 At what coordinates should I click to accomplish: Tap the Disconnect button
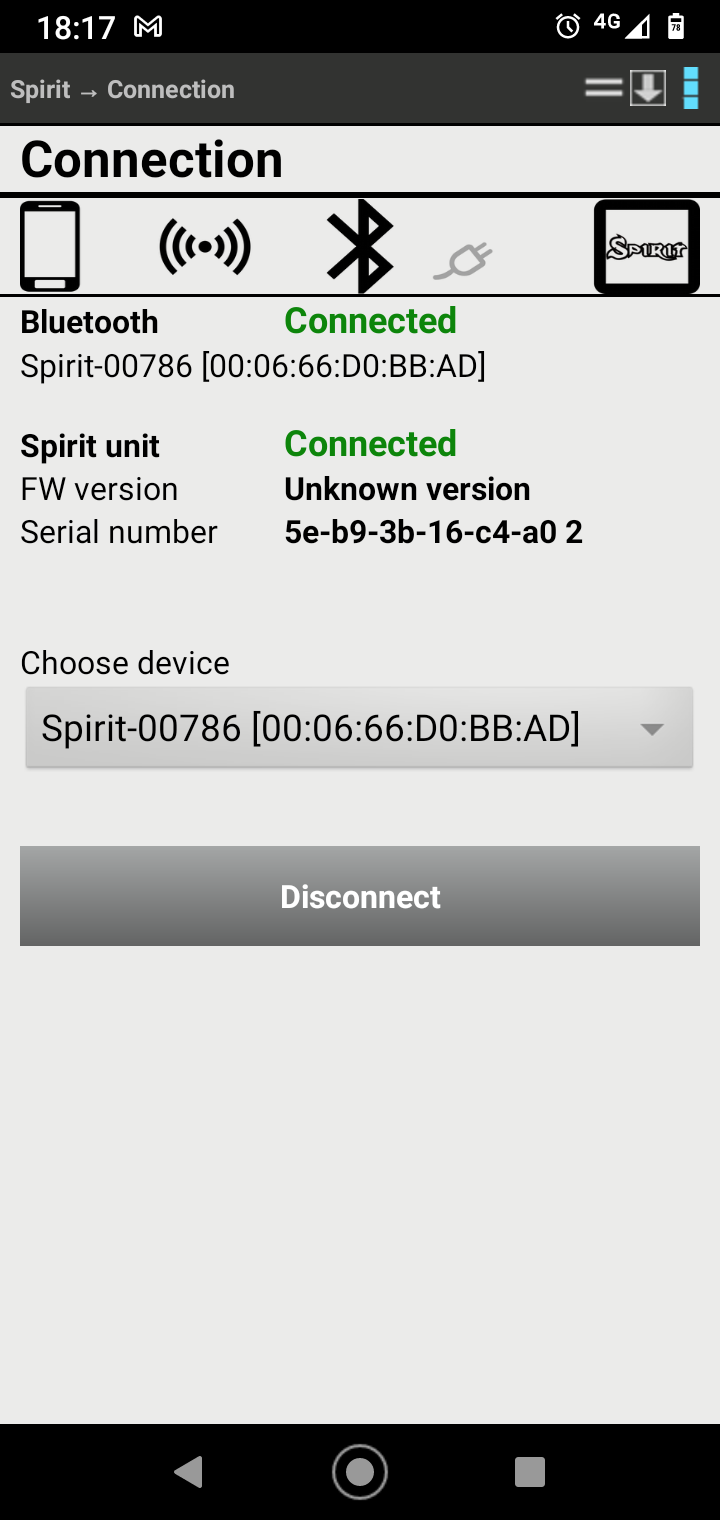[x=360, y=896]
